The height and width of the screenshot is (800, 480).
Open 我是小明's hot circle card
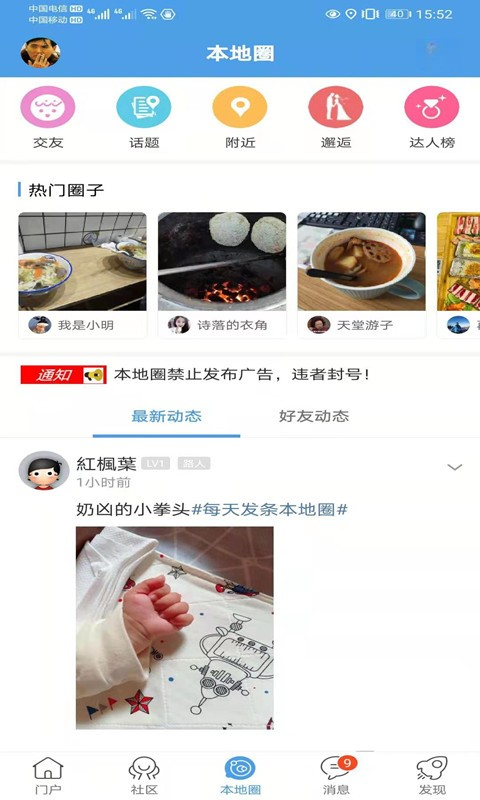pyautogui.click(x=82, y=275)
